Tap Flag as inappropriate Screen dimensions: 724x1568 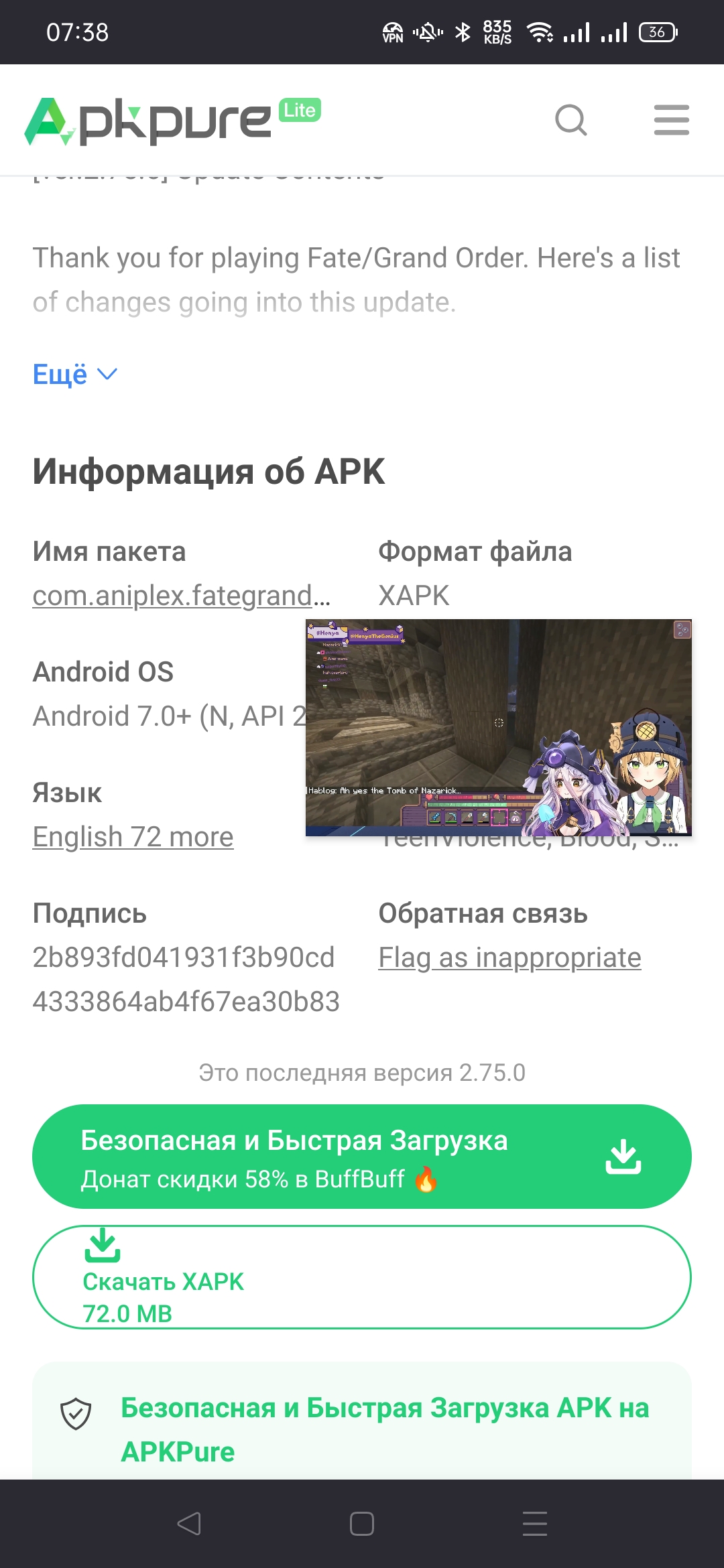[x=509, y=957]
